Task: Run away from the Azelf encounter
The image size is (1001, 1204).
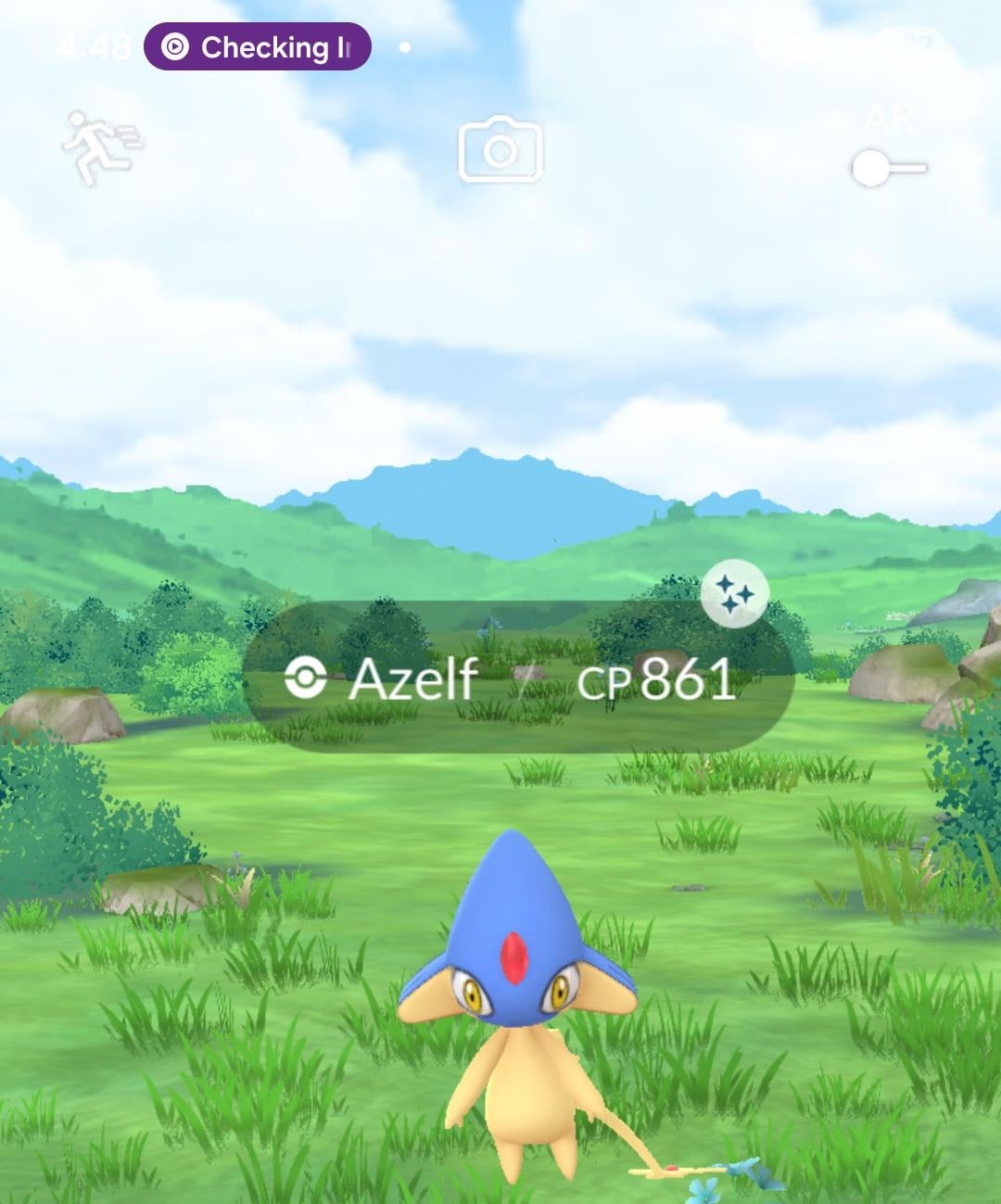Action: tap(100, 146)
